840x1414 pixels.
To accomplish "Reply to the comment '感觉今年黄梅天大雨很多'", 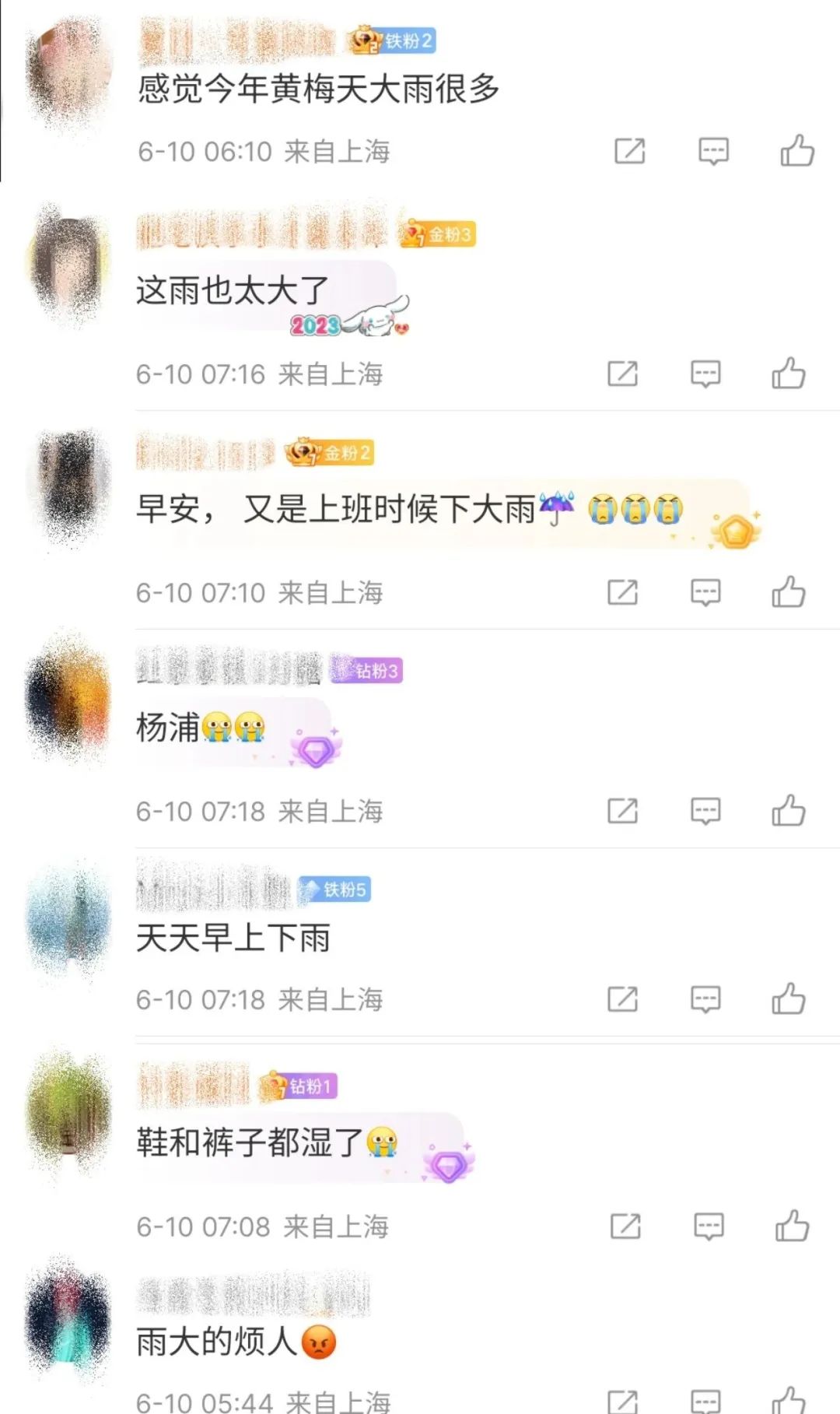I will tap(713, 151).
